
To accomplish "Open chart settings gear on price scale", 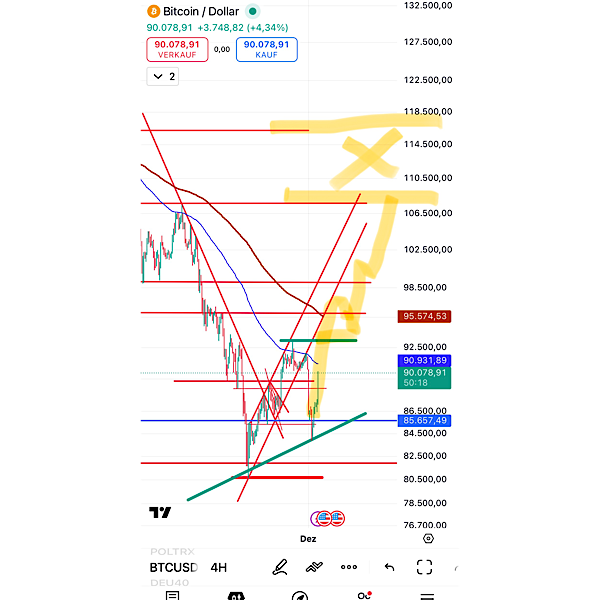I will click(426, 538).
